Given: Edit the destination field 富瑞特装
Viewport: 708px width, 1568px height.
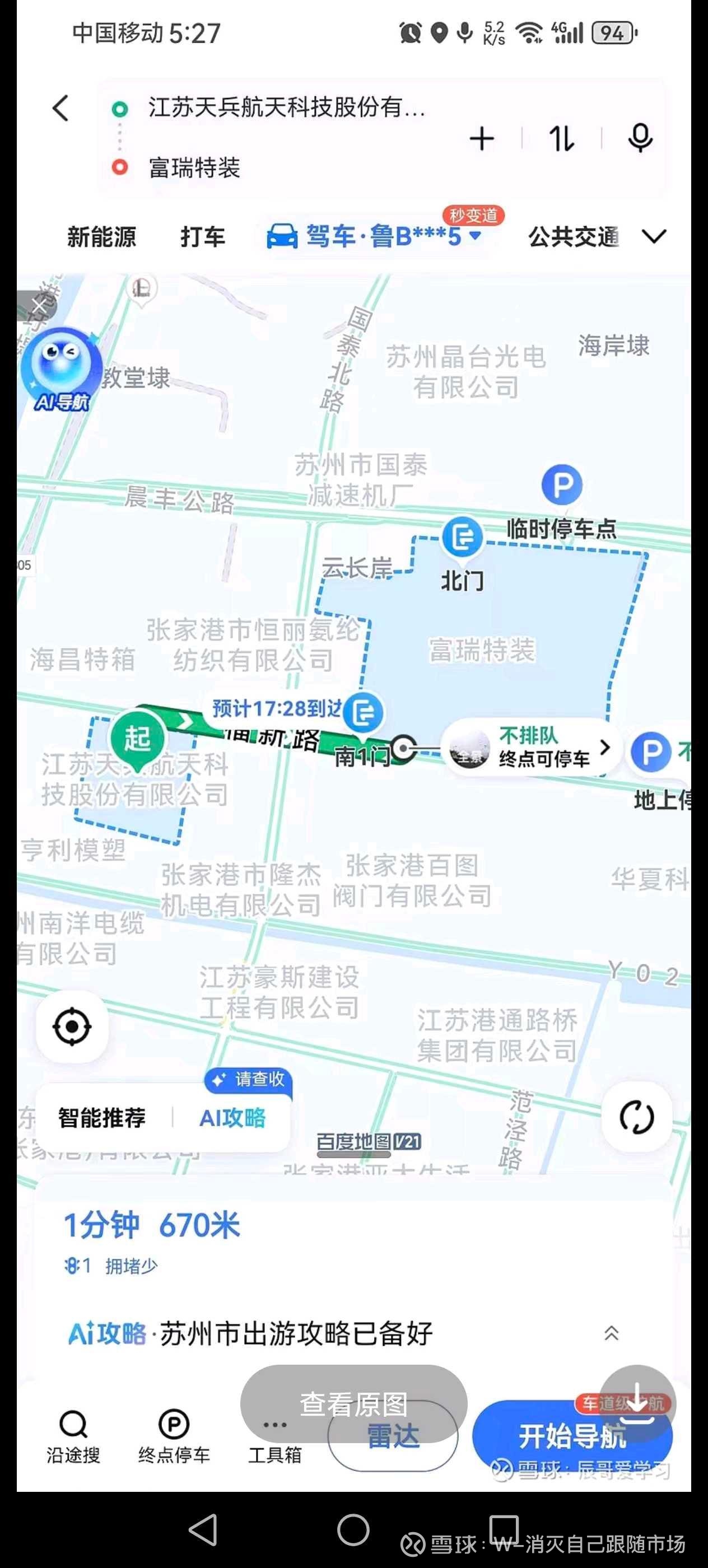Looking at the screenshot, I should point(195,167).
